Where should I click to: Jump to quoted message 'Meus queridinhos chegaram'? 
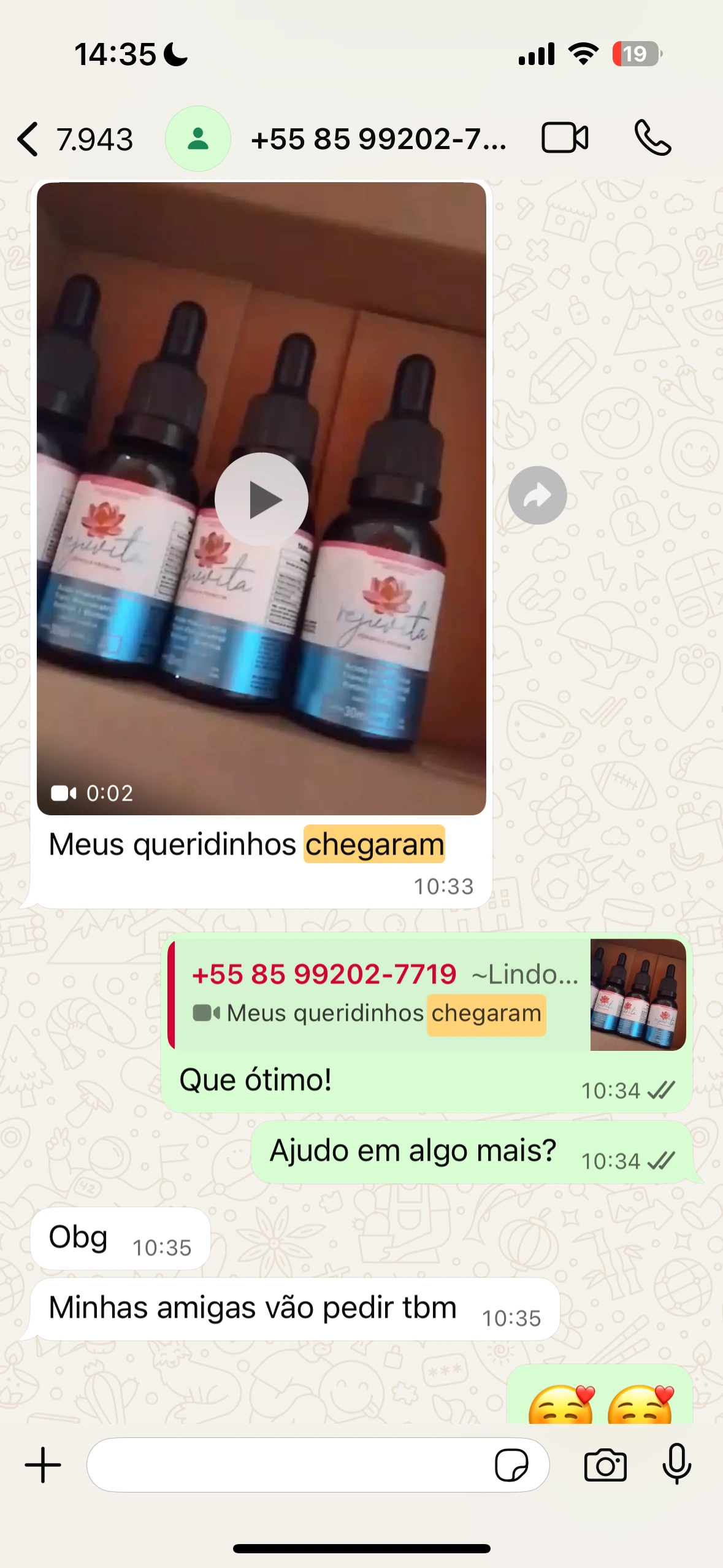[380, 994]
